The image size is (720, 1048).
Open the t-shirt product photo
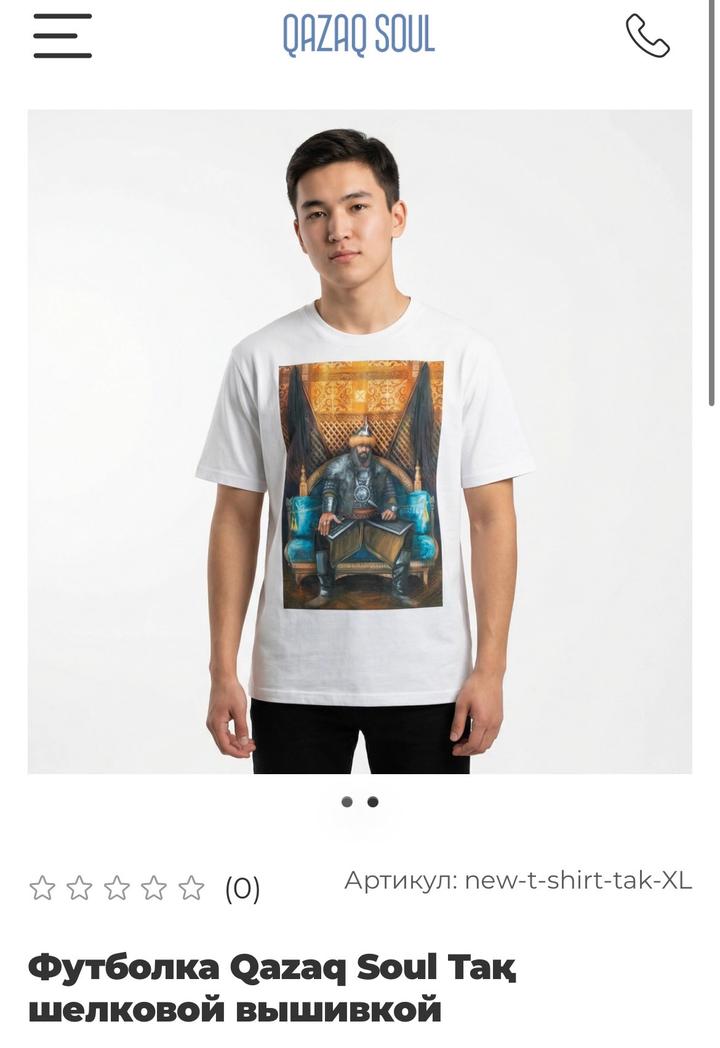tap(359, 441)
